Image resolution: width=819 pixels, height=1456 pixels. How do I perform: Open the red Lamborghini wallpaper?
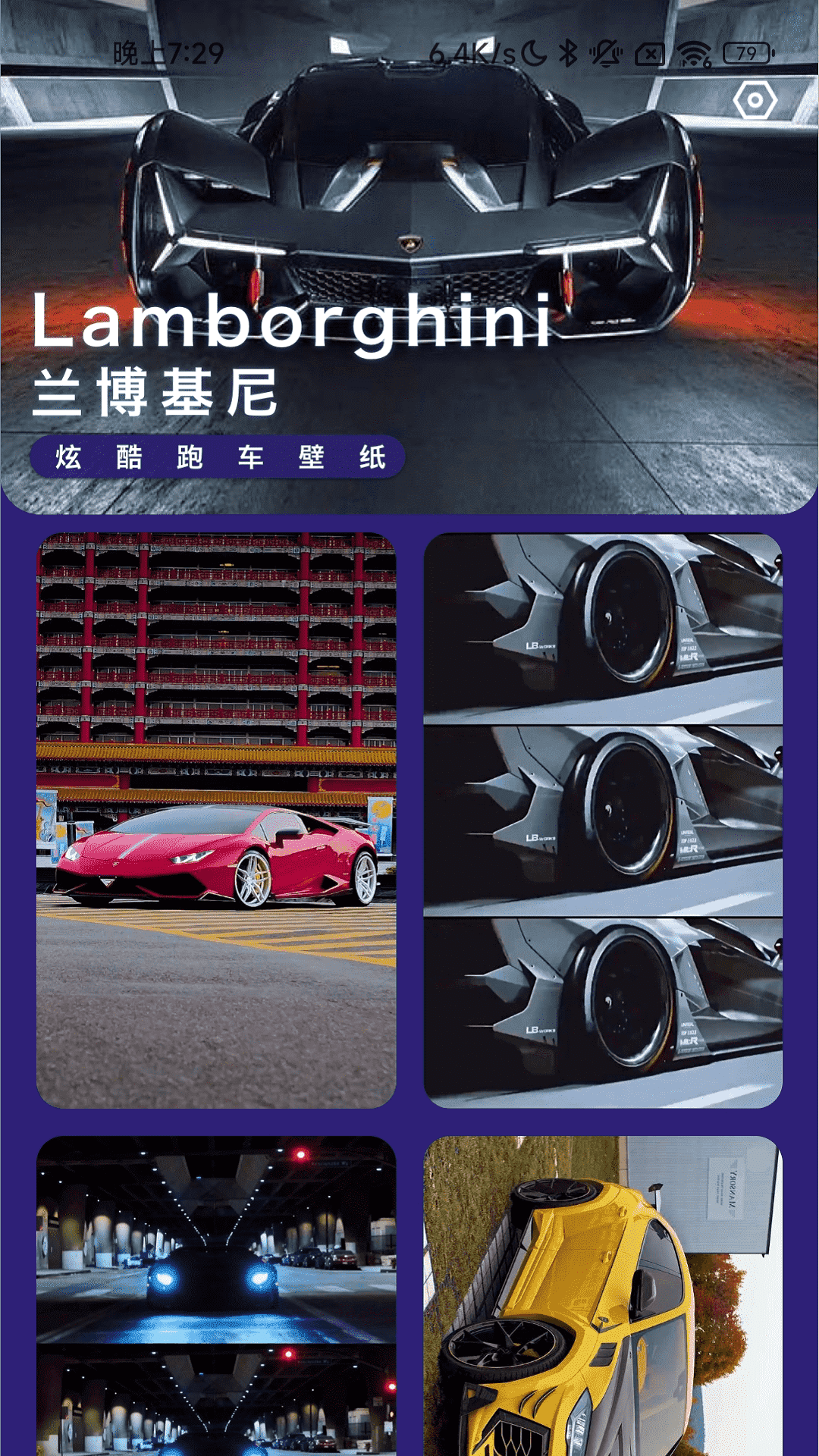point(216,821)
